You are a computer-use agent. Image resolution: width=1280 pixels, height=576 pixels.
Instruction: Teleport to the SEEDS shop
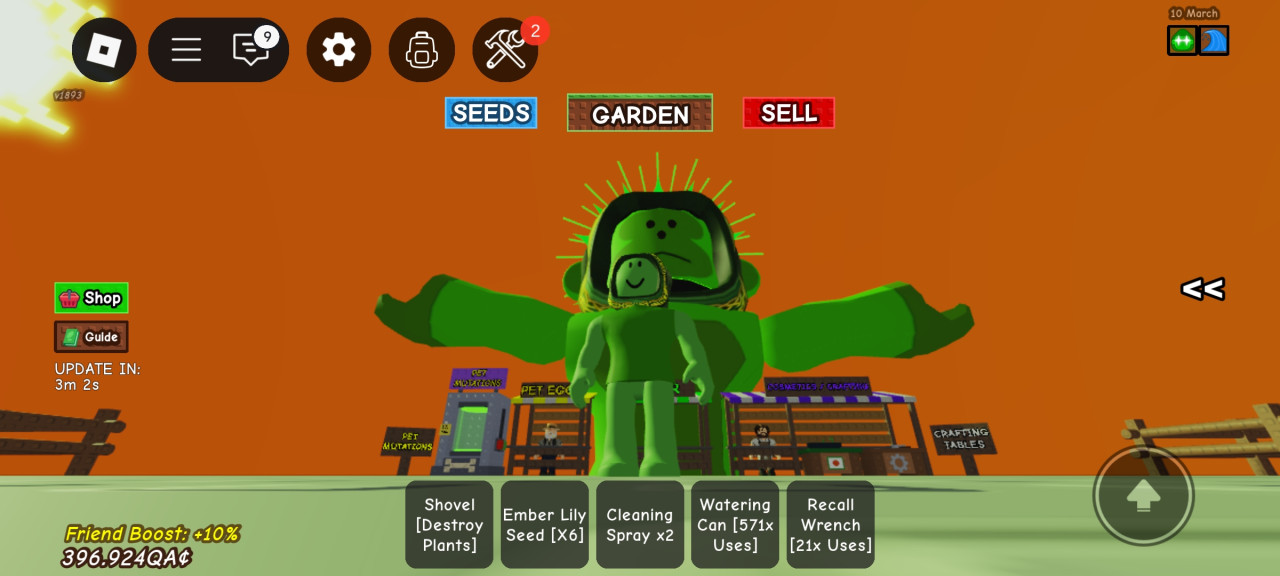(491, 113)
